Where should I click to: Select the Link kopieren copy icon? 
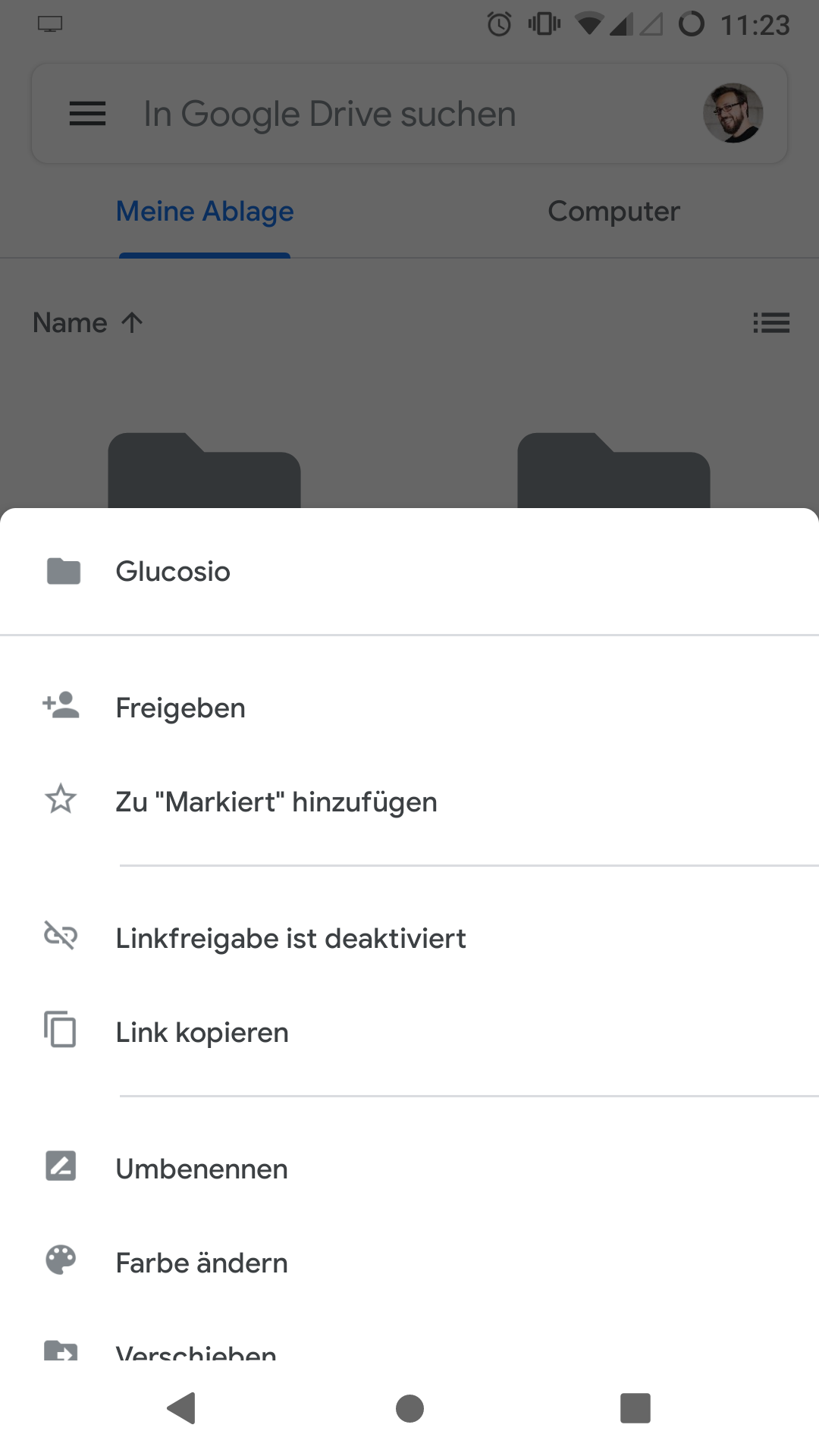(61, 1031)
